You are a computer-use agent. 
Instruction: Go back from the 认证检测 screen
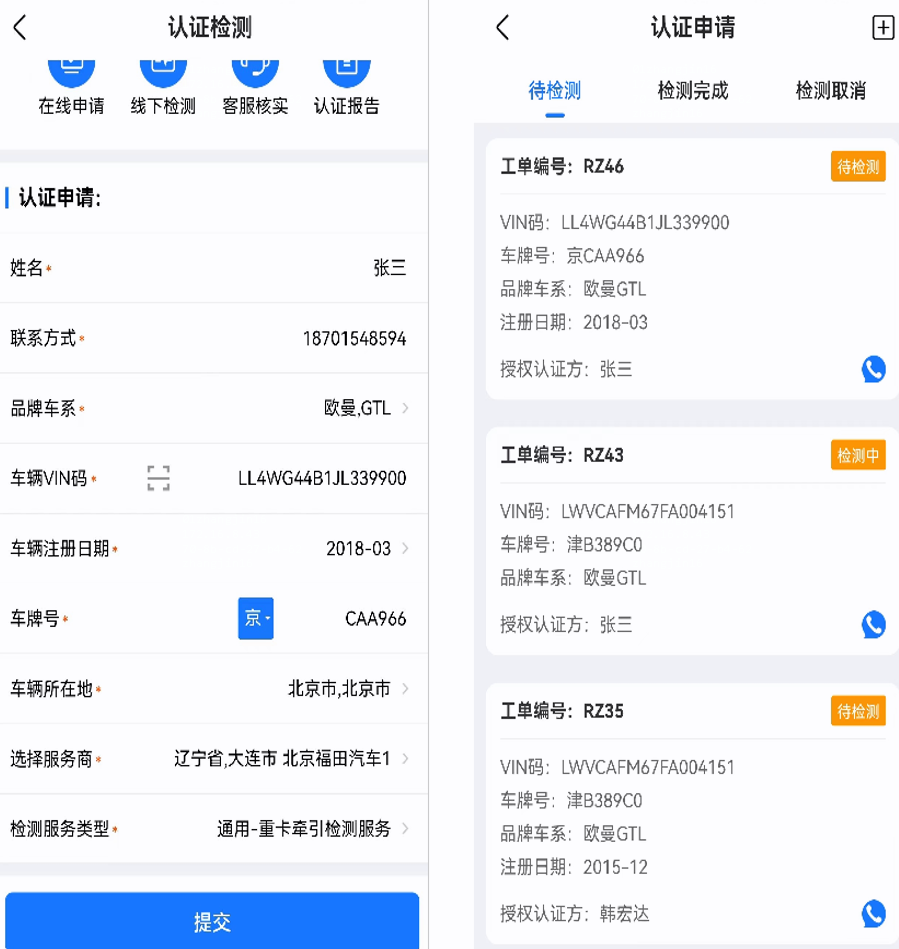pos(20,28)
